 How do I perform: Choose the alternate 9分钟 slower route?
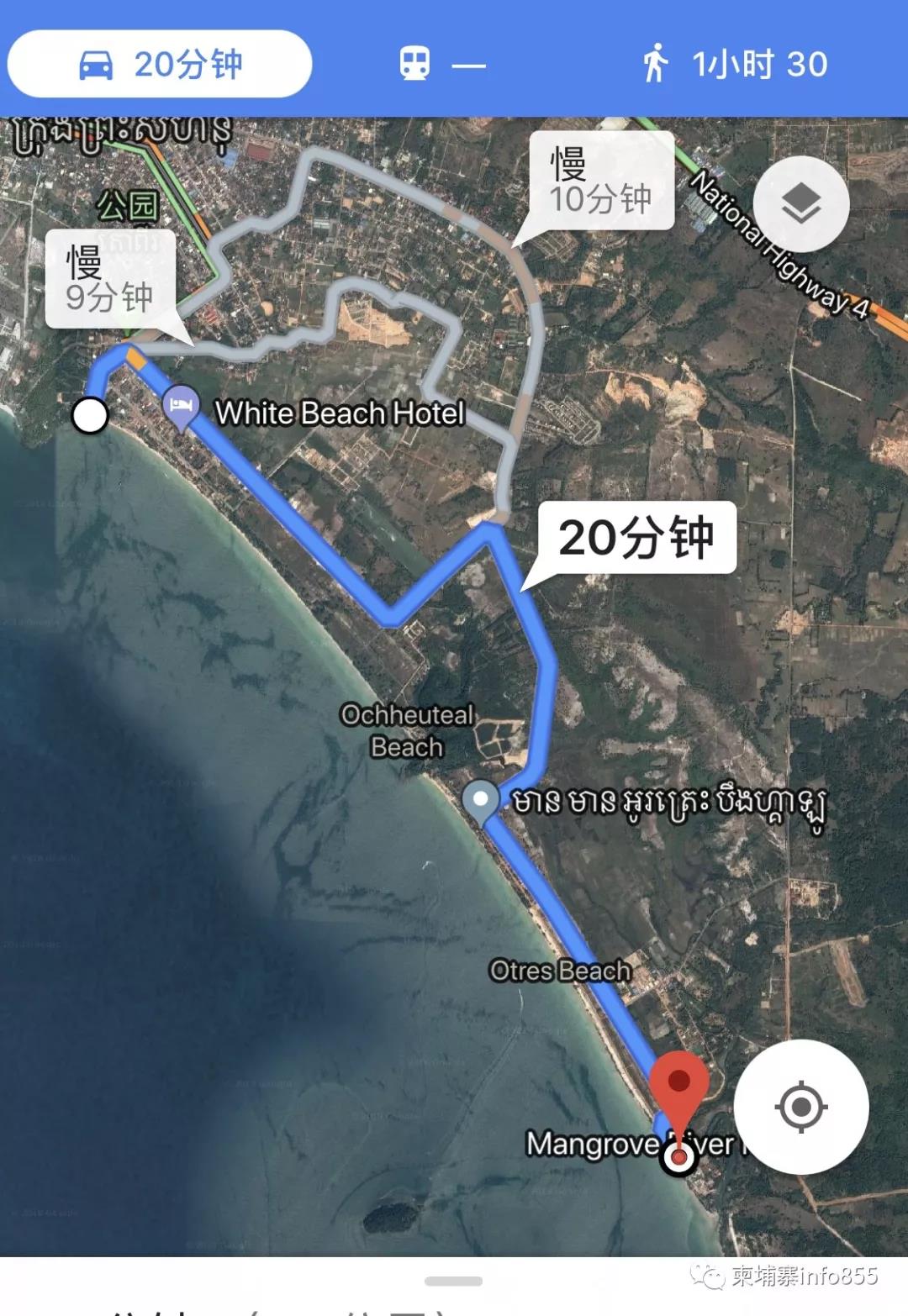tap(110, 279)
